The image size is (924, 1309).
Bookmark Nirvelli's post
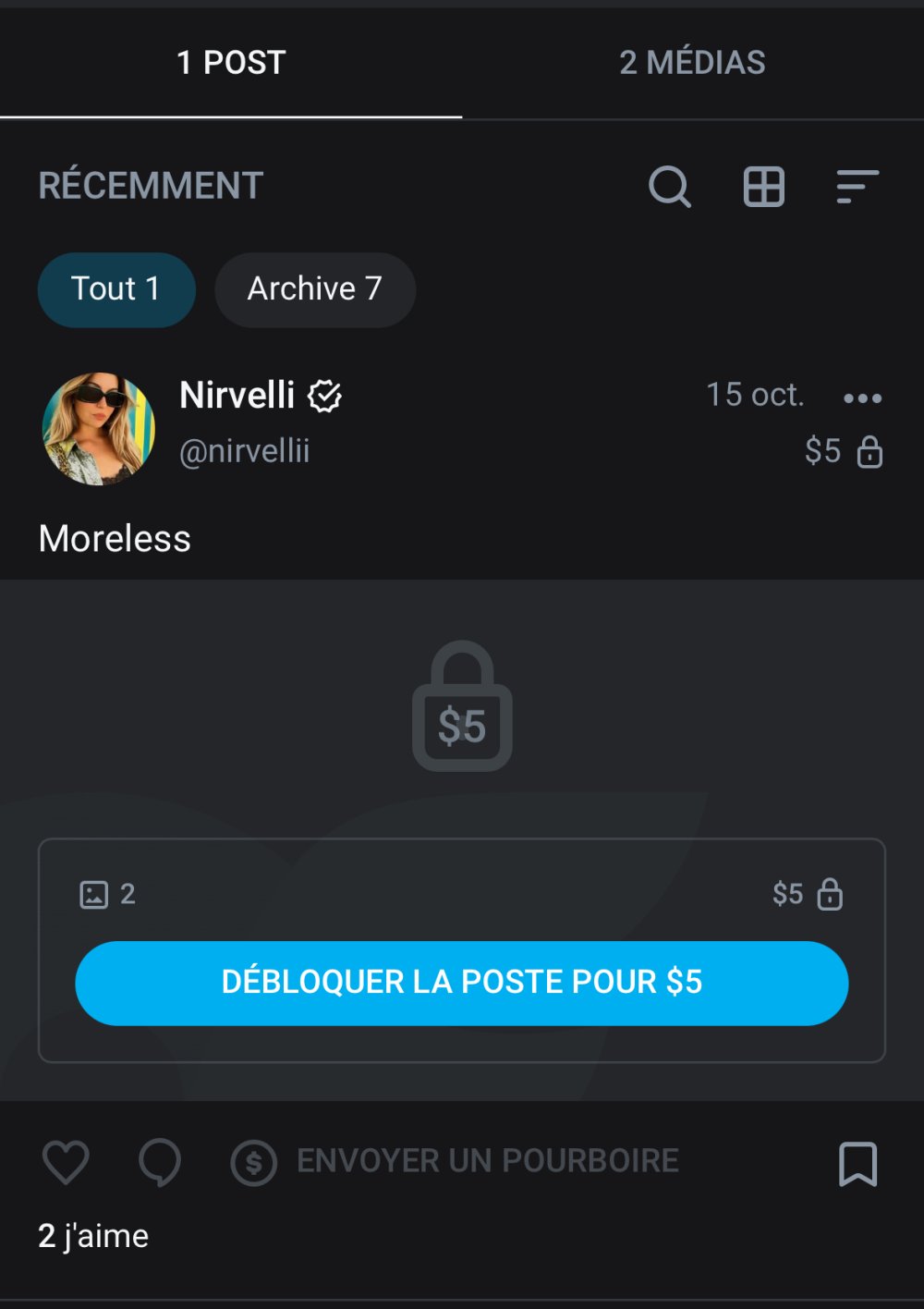coord(857,1163)
